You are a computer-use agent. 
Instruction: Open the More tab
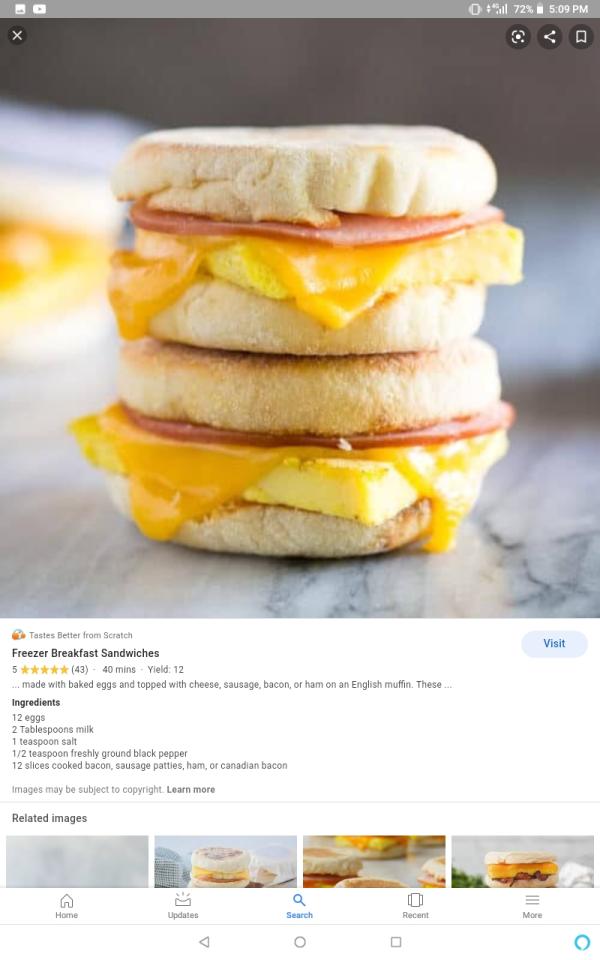pyautogui.click(x=532, y=905)
